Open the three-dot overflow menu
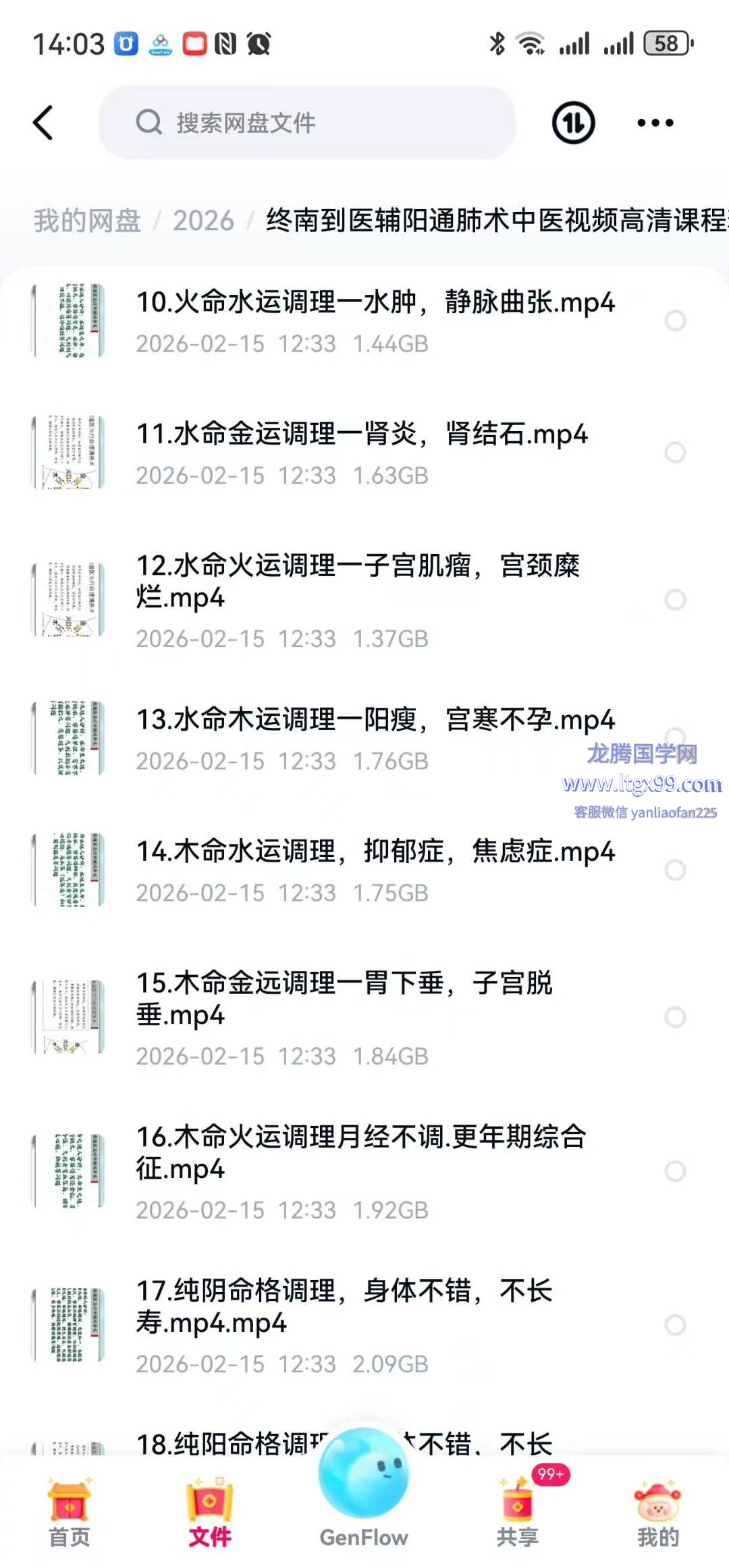Image resolution: width=729 pixels, height=1568 pixels. click(x=655, y=123)
